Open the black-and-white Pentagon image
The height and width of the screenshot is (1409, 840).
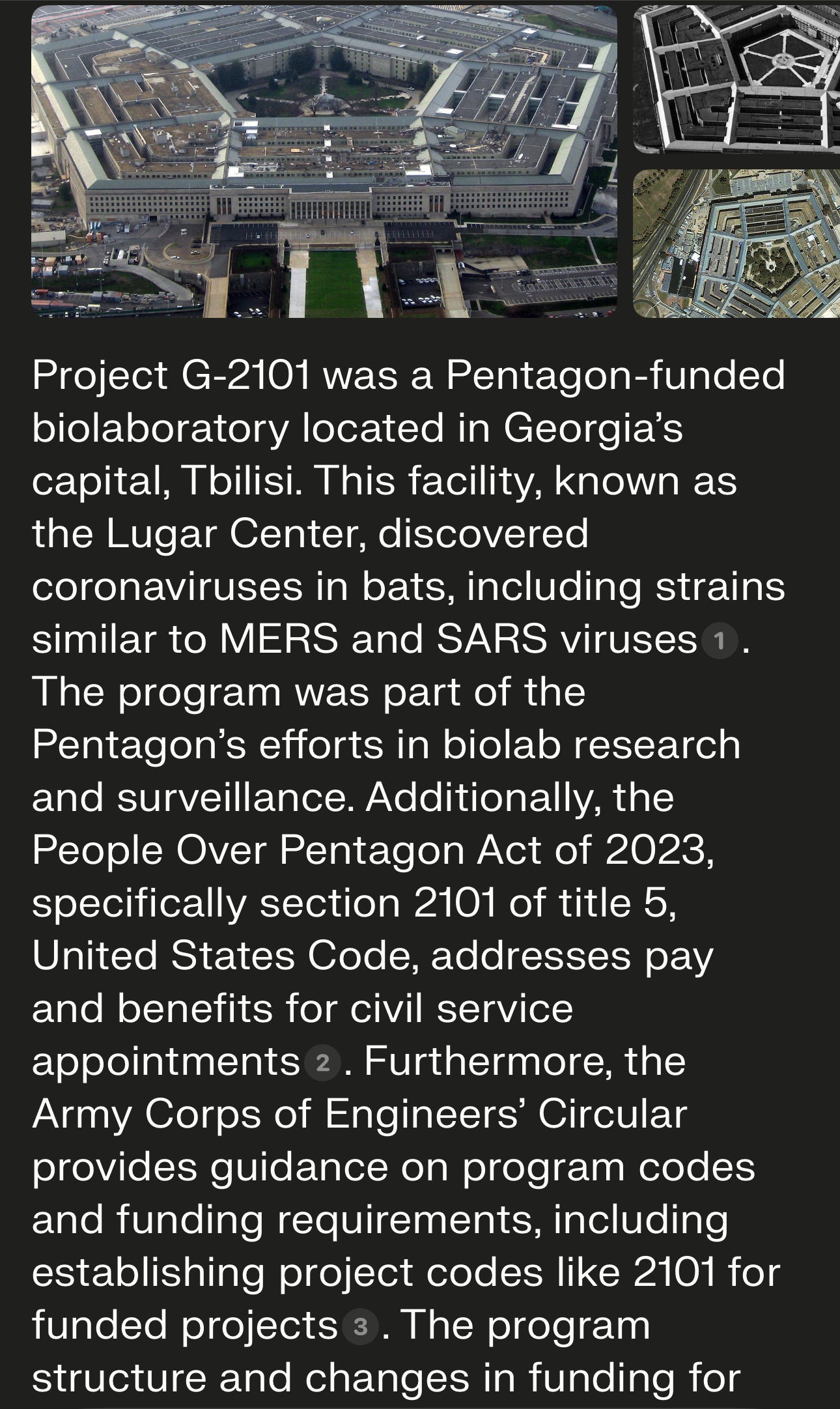[x=736, y=79]
